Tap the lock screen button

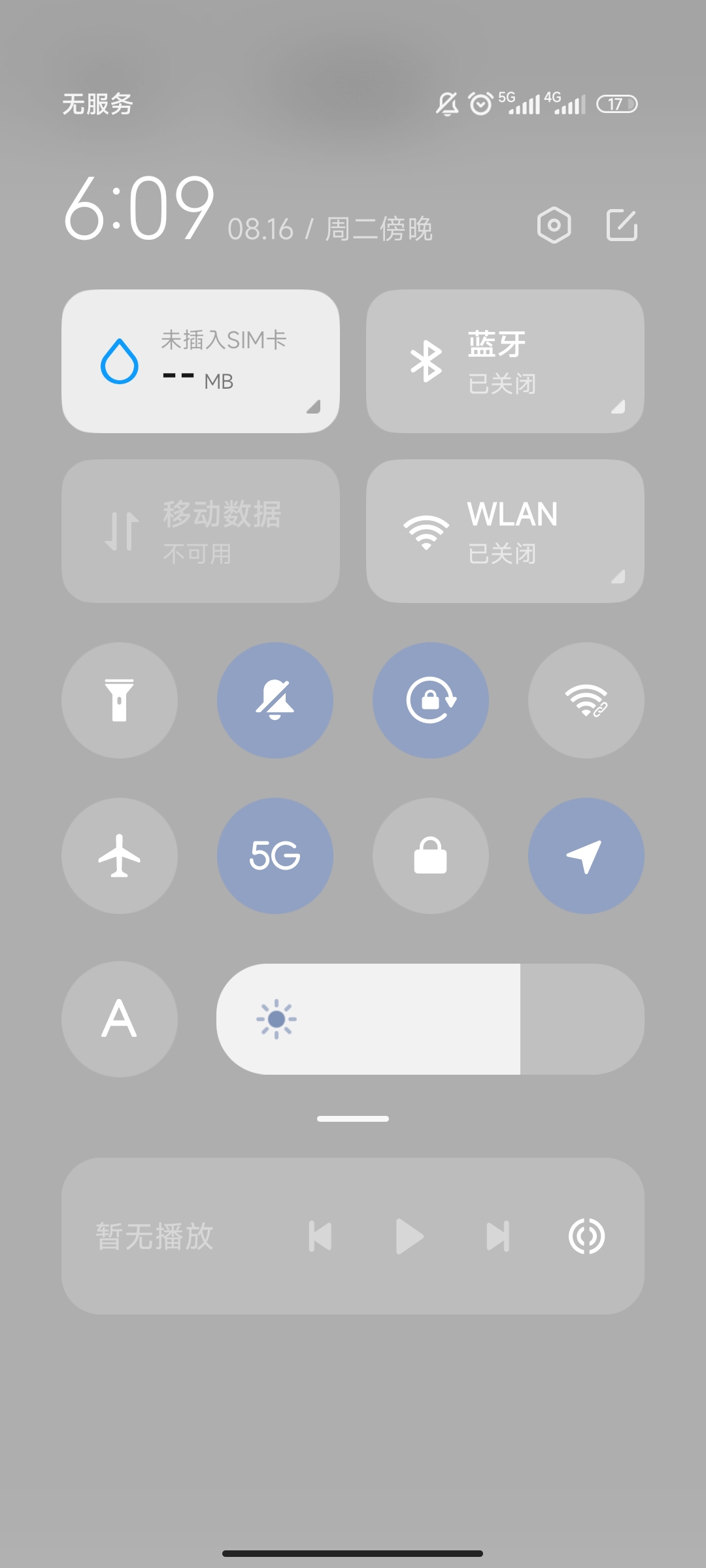point(431,856)
